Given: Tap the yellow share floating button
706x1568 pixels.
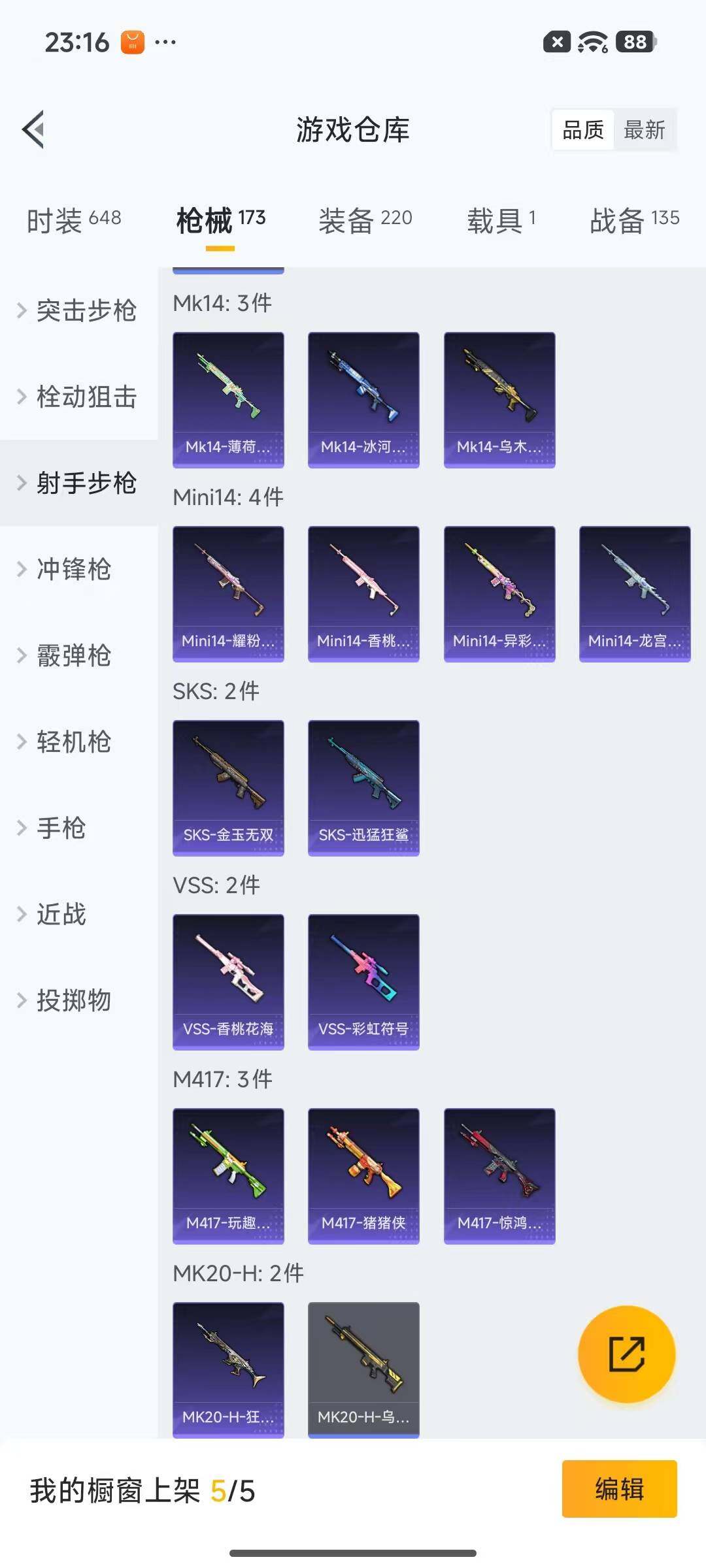Looking at the screenshot, I should point(626,1354).
